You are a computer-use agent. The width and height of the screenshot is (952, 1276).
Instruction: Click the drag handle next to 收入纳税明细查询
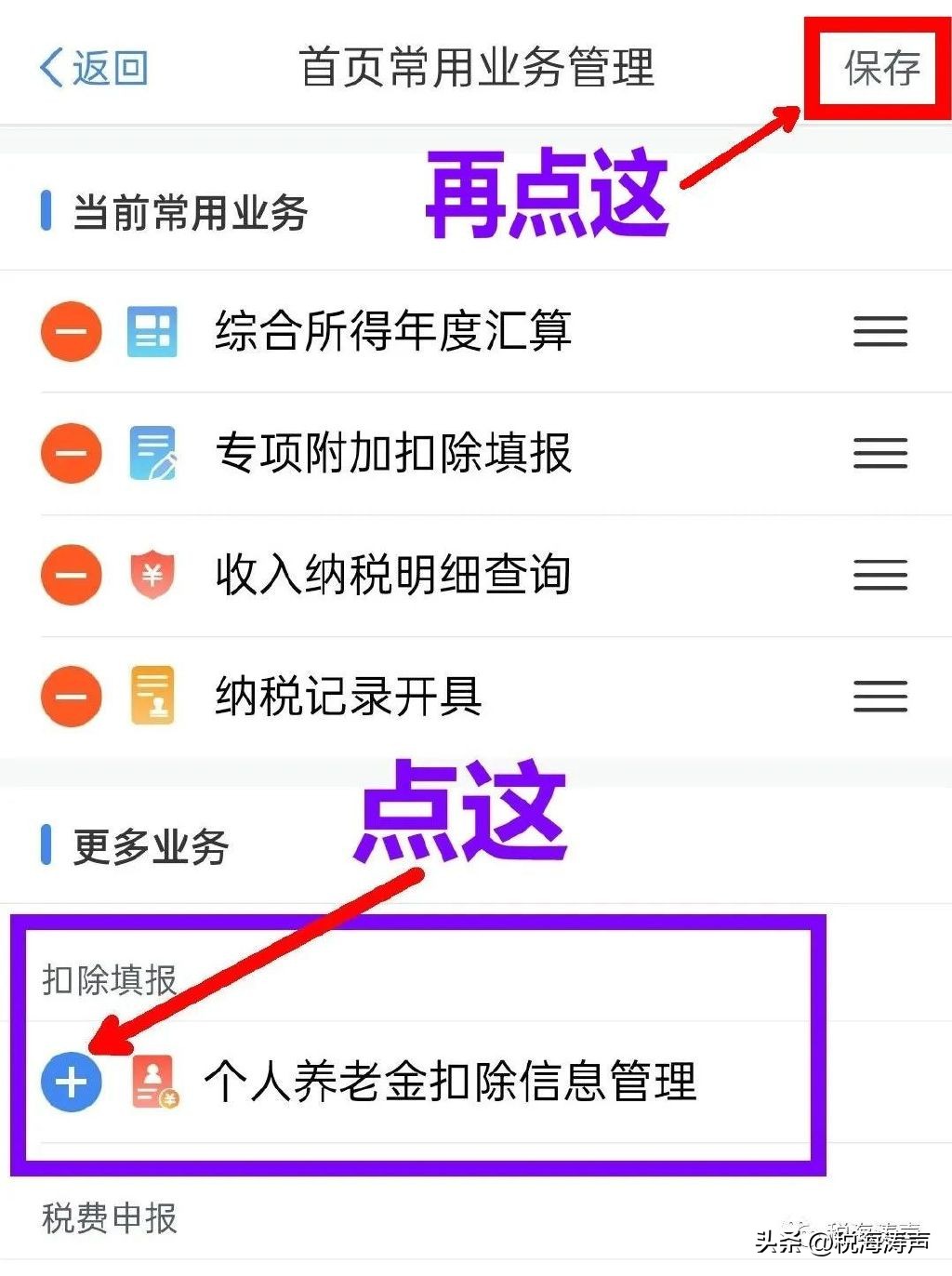coord(879,576)
